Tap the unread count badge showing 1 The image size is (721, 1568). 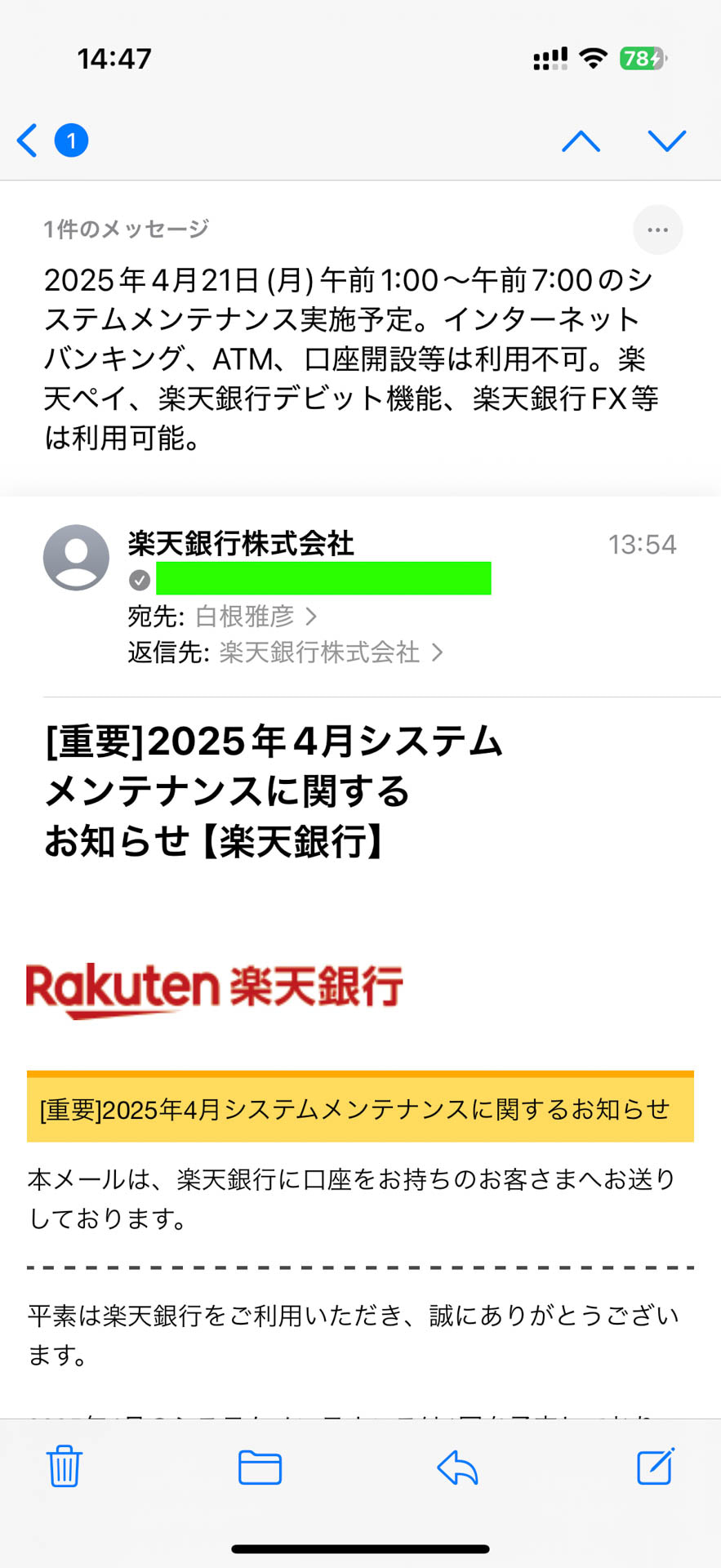73,140
